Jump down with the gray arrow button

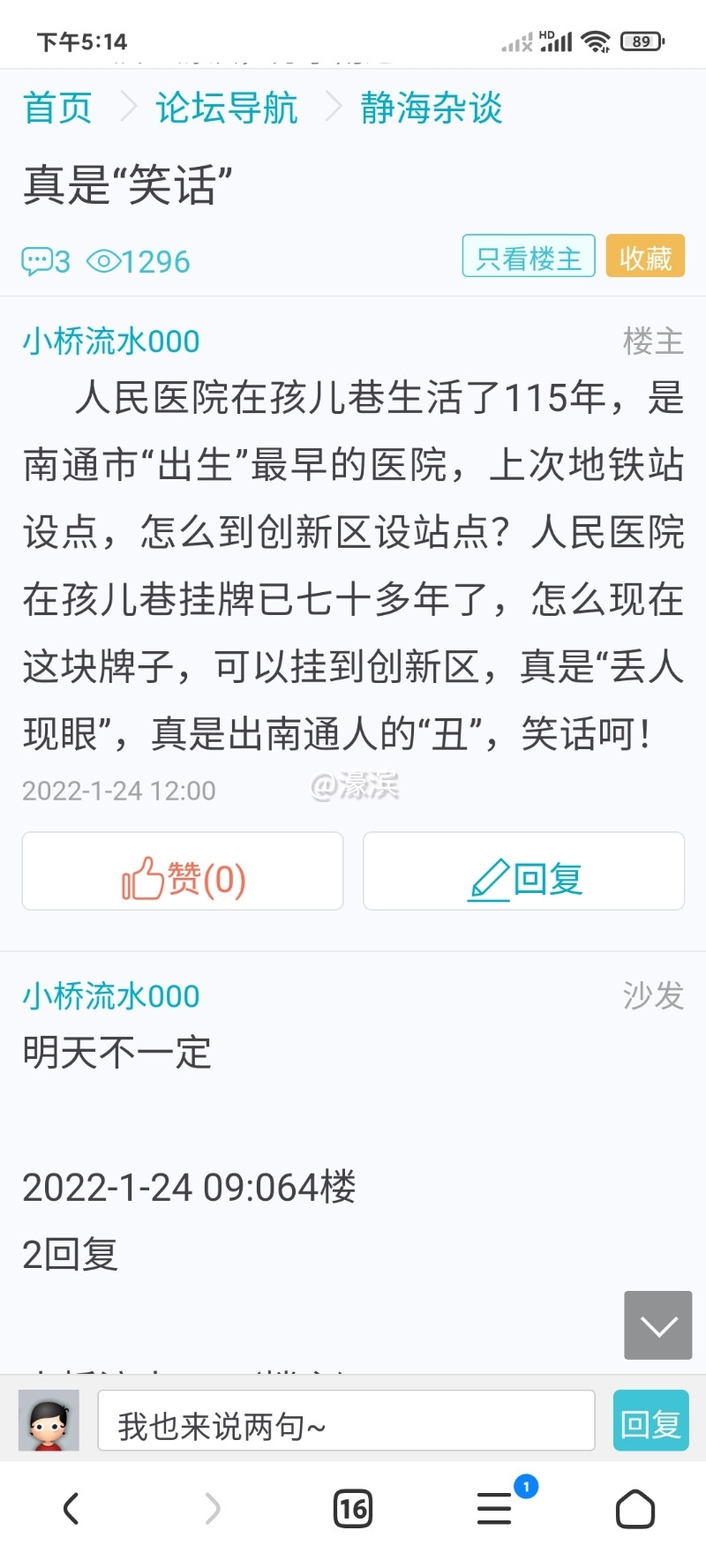[658, 1324]
